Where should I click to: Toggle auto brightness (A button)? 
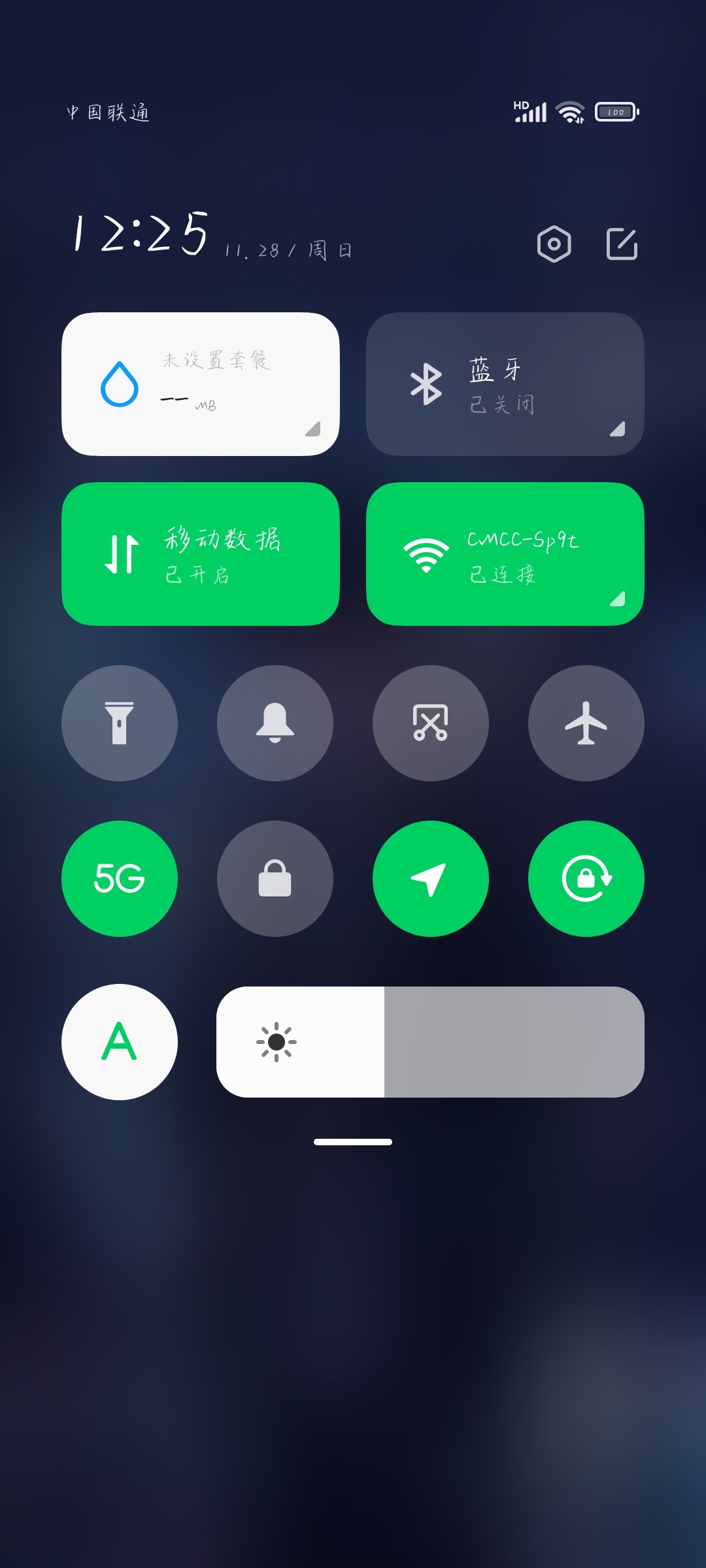(120, 1042)
